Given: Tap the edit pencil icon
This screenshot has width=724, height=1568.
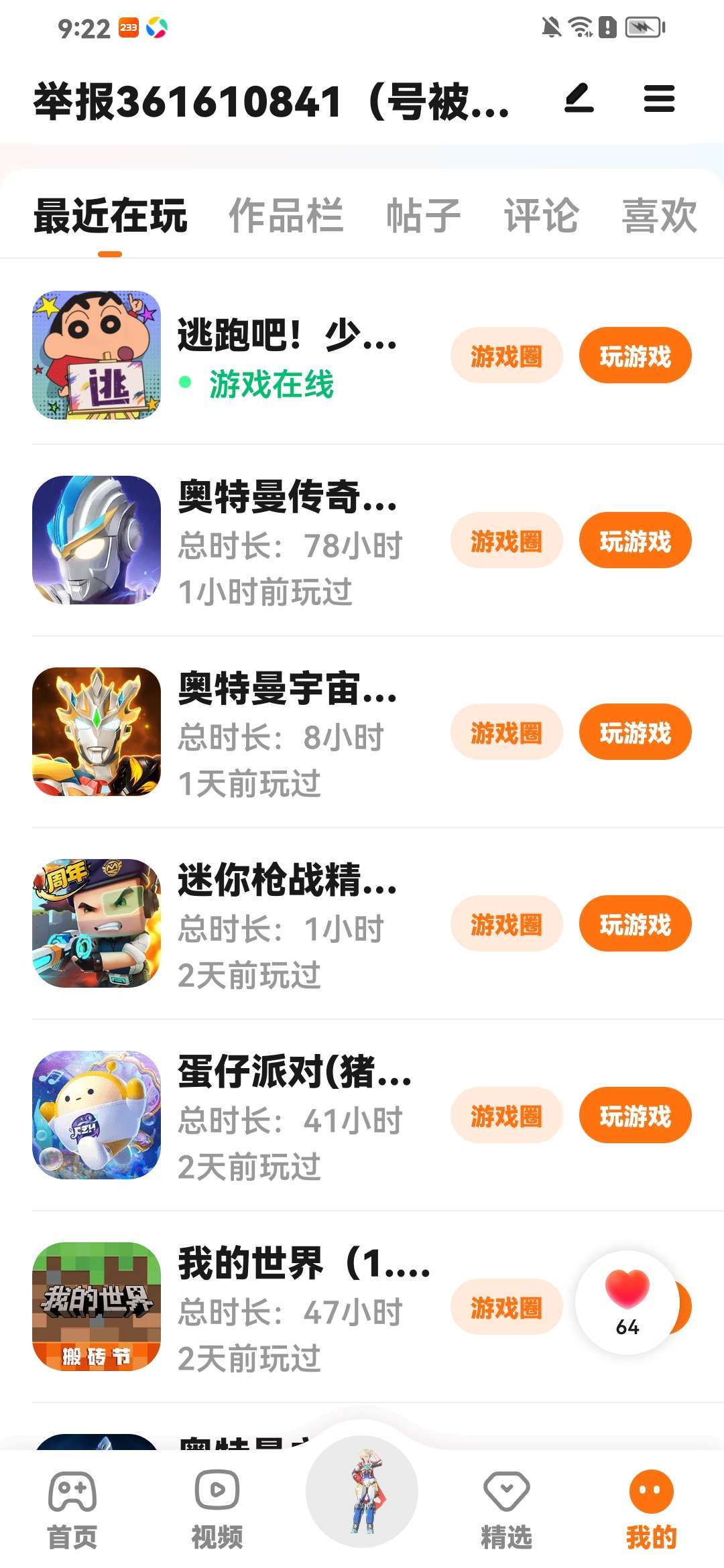Looking at the screenshot, I should [579, 99].
